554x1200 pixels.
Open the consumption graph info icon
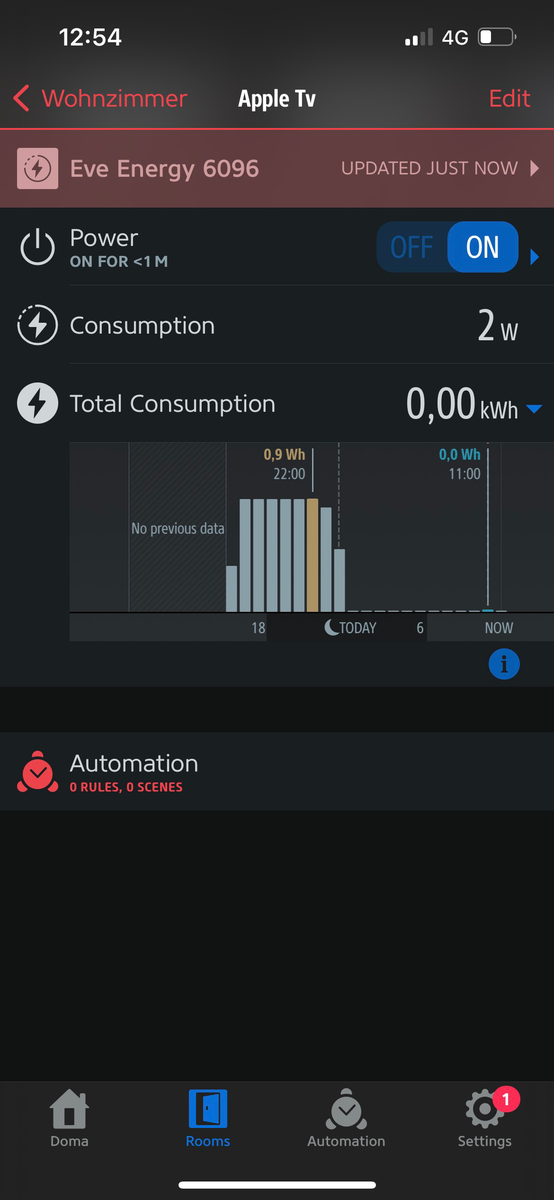tap(504, 663)
